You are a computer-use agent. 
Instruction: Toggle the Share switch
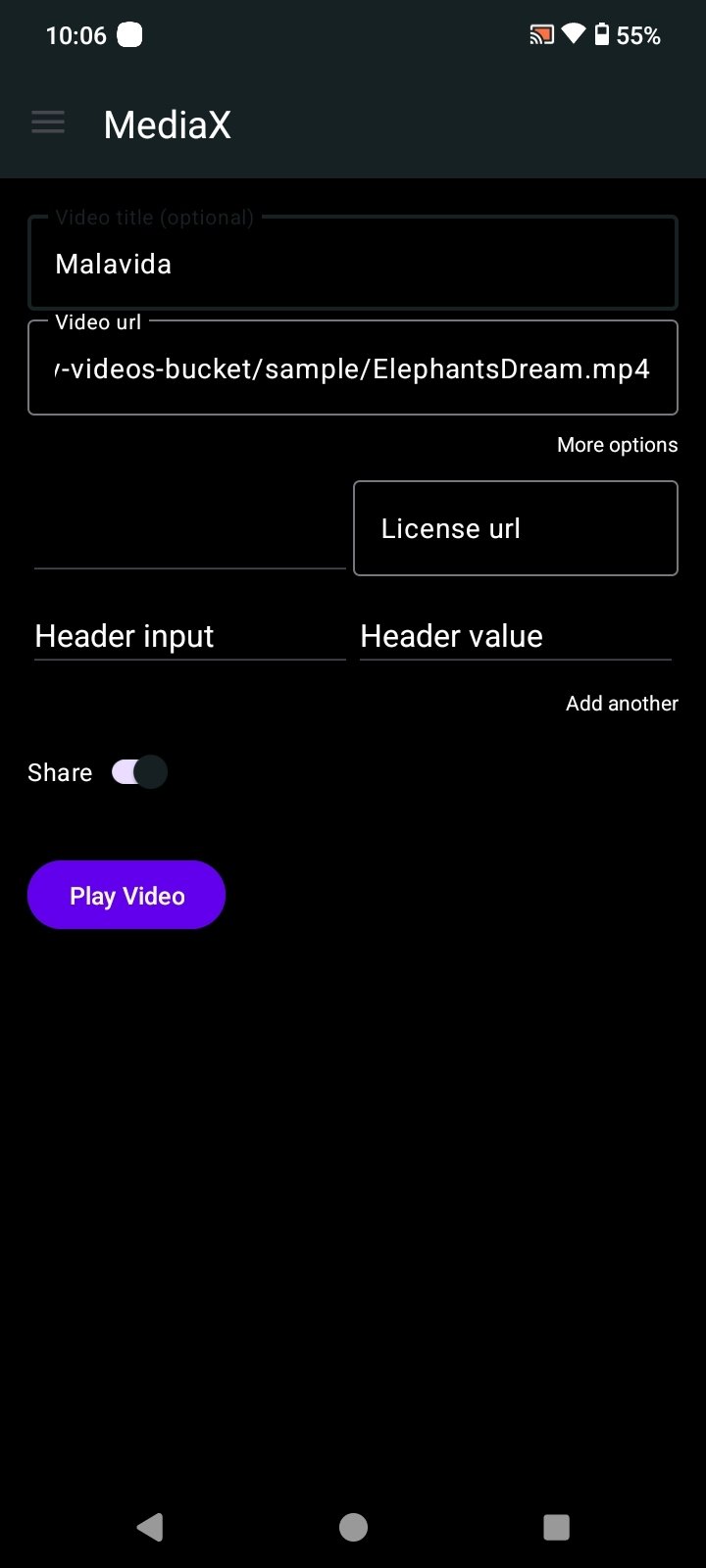[x=139, y=772]
